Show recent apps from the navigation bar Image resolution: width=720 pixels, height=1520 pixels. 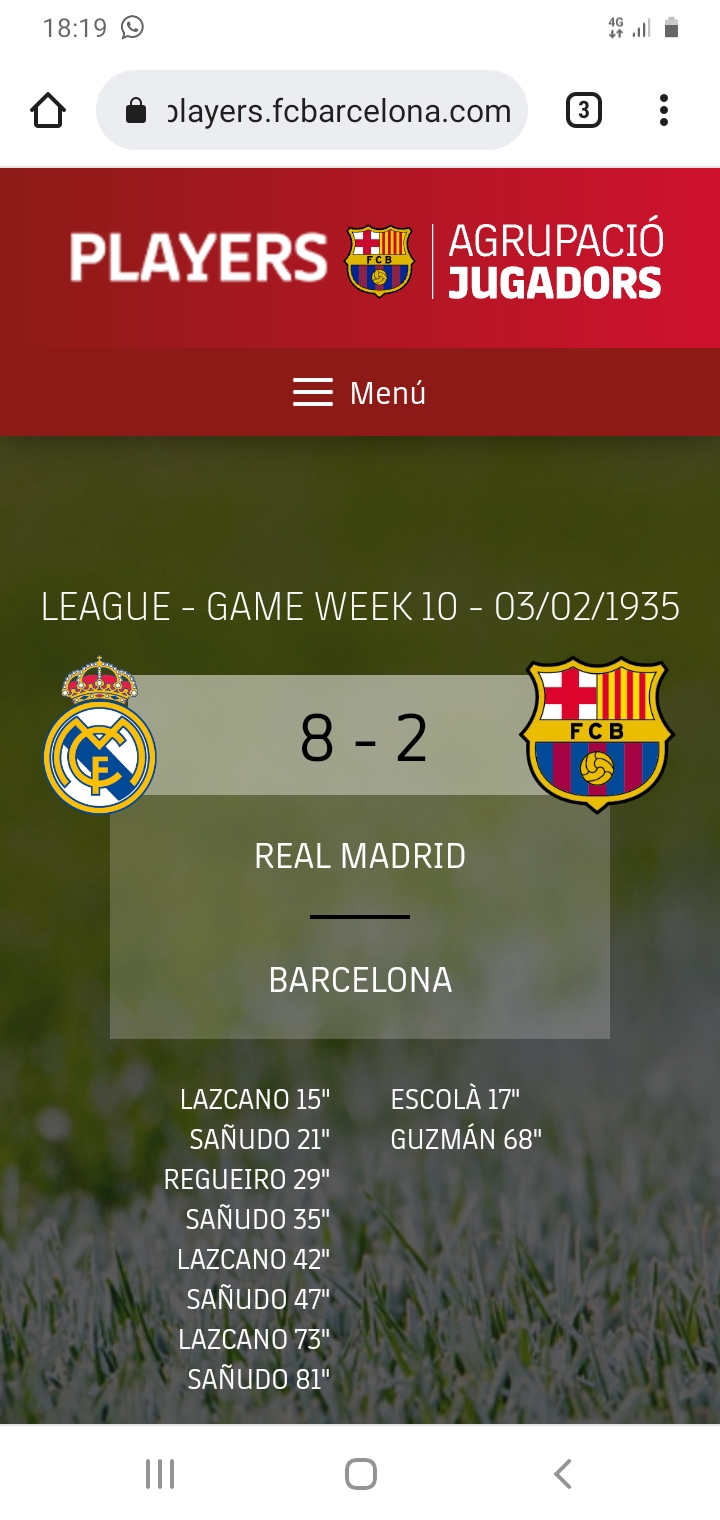(x=160, y=1473)
